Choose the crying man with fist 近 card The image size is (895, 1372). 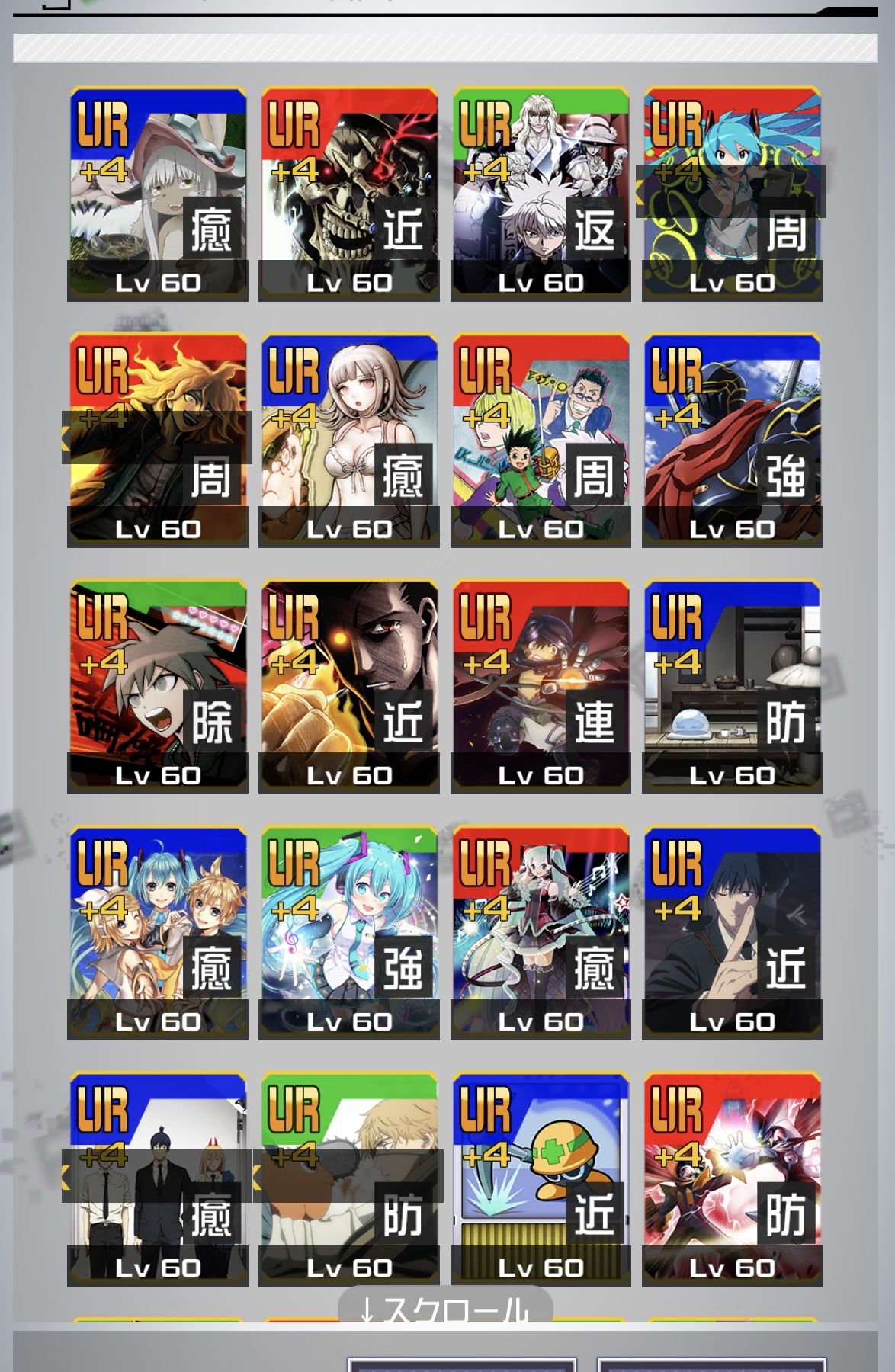pyautogui.click(x=349, y=685)
